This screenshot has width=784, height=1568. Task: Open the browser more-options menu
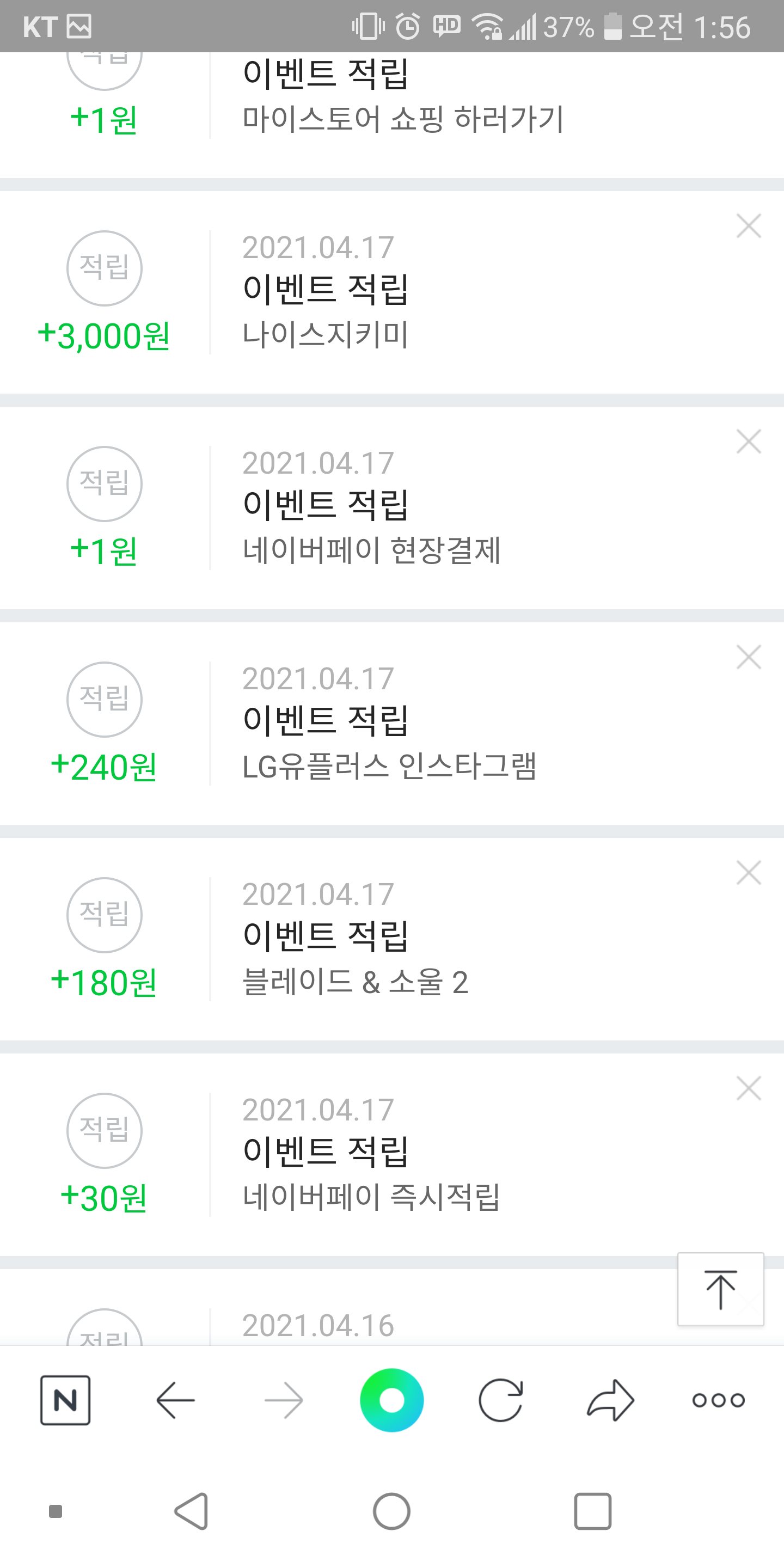[718, 1400]
